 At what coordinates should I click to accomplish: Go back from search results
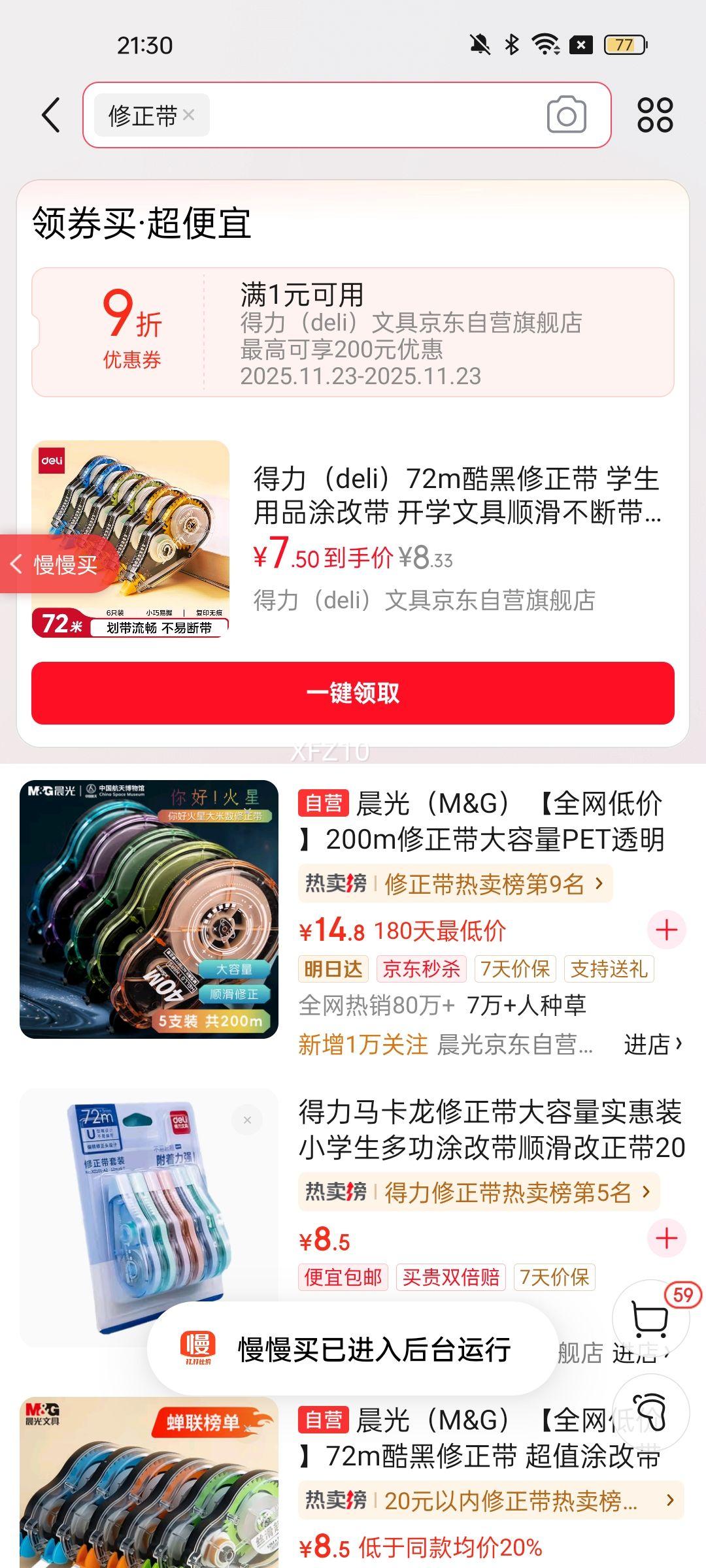point(51,116)
